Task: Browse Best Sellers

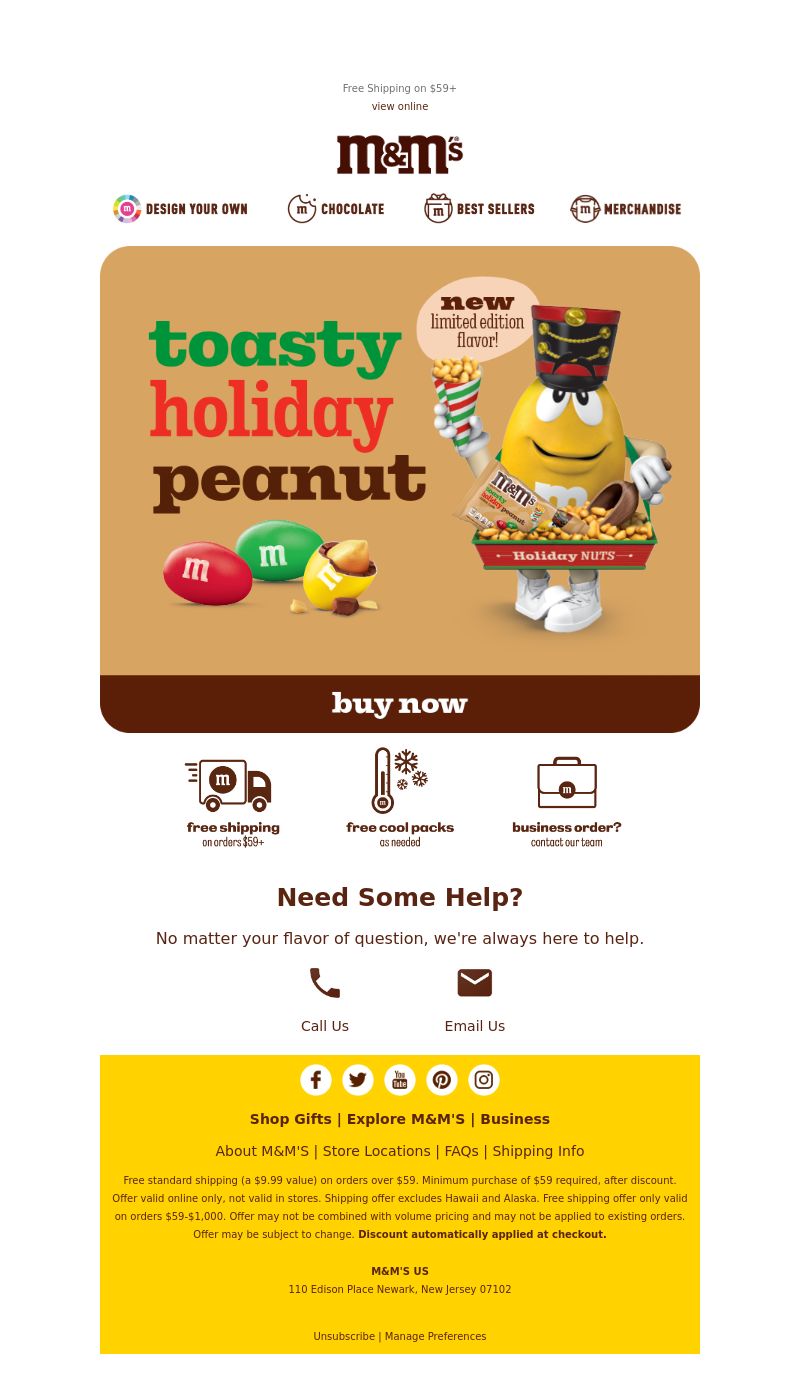Action: [479, 209]
